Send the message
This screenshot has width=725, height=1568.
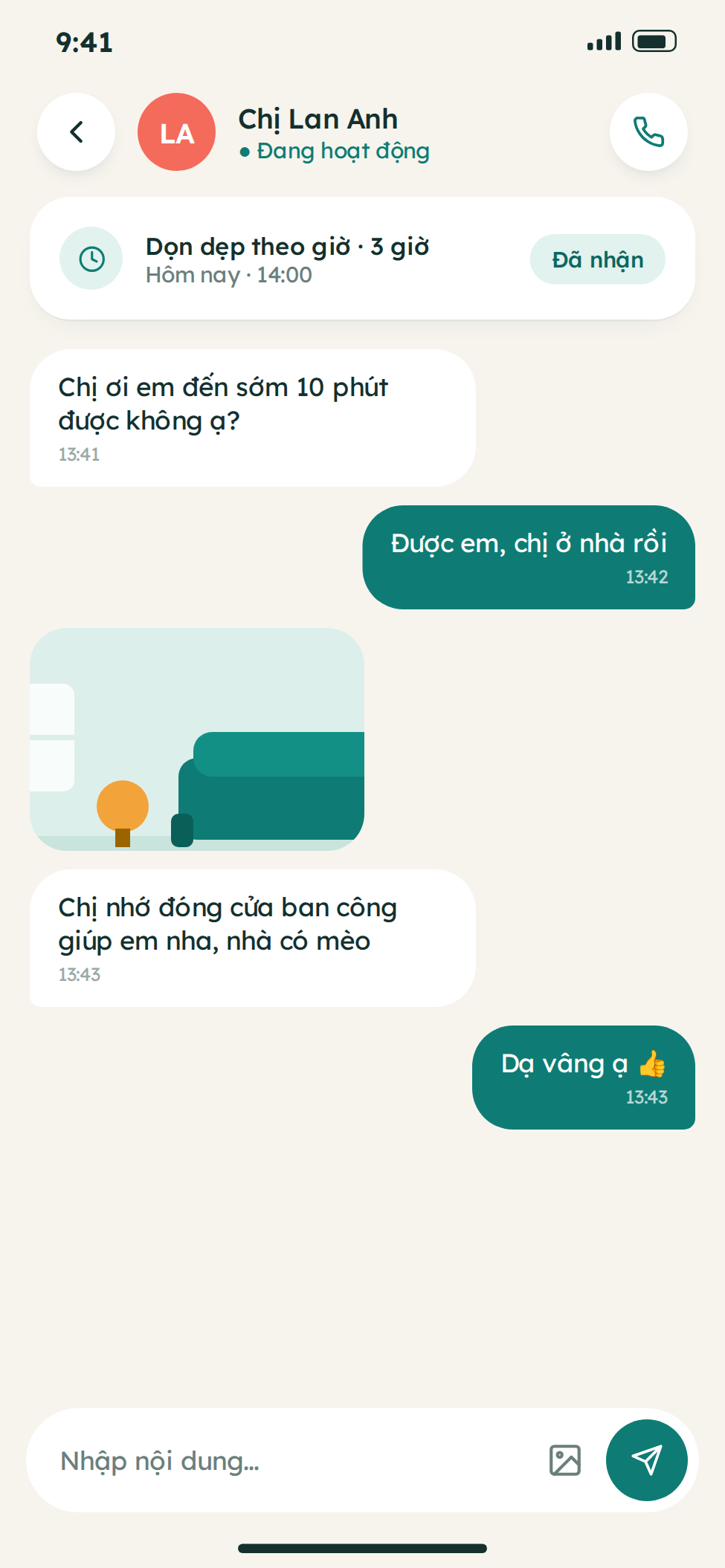pyautogui.click(x=647, y=1460)
